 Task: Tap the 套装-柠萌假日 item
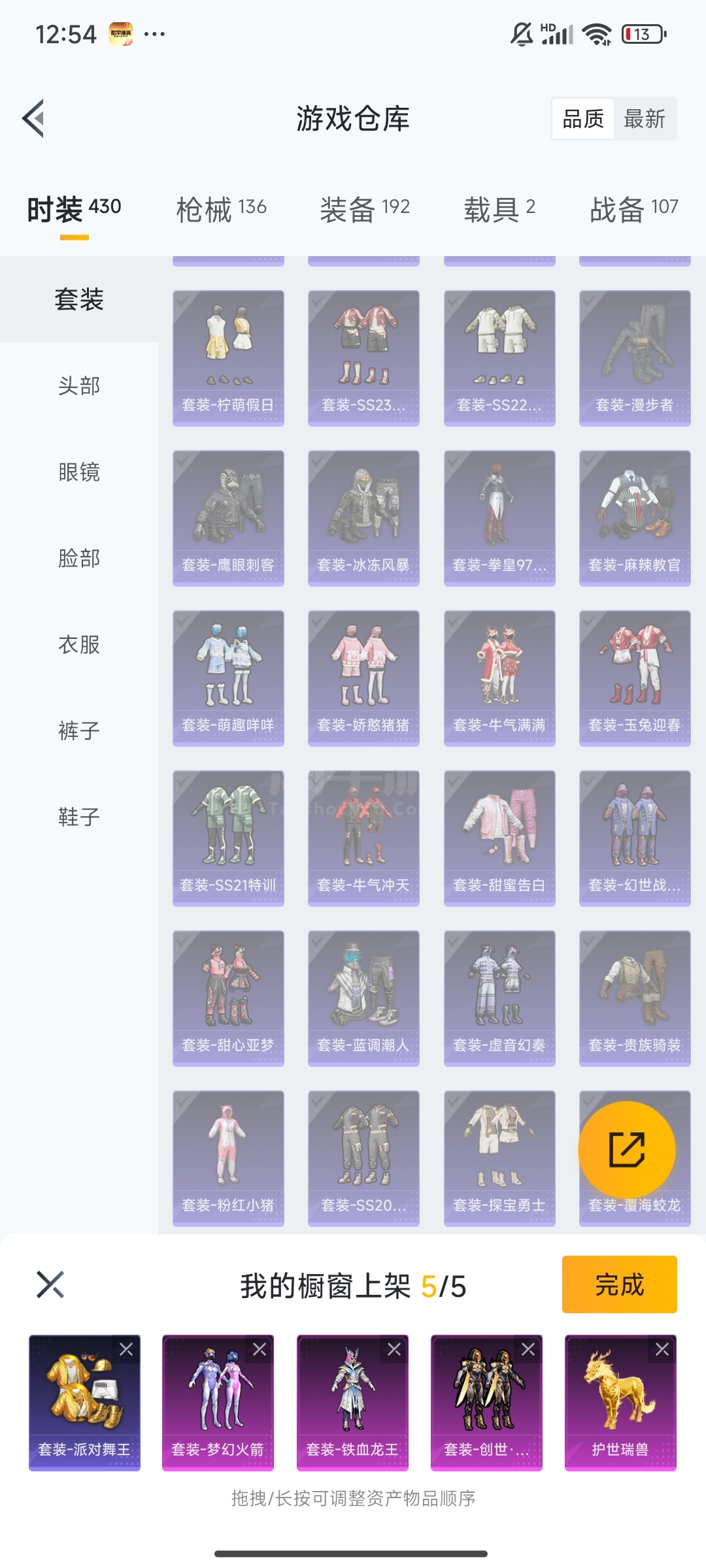228,358
